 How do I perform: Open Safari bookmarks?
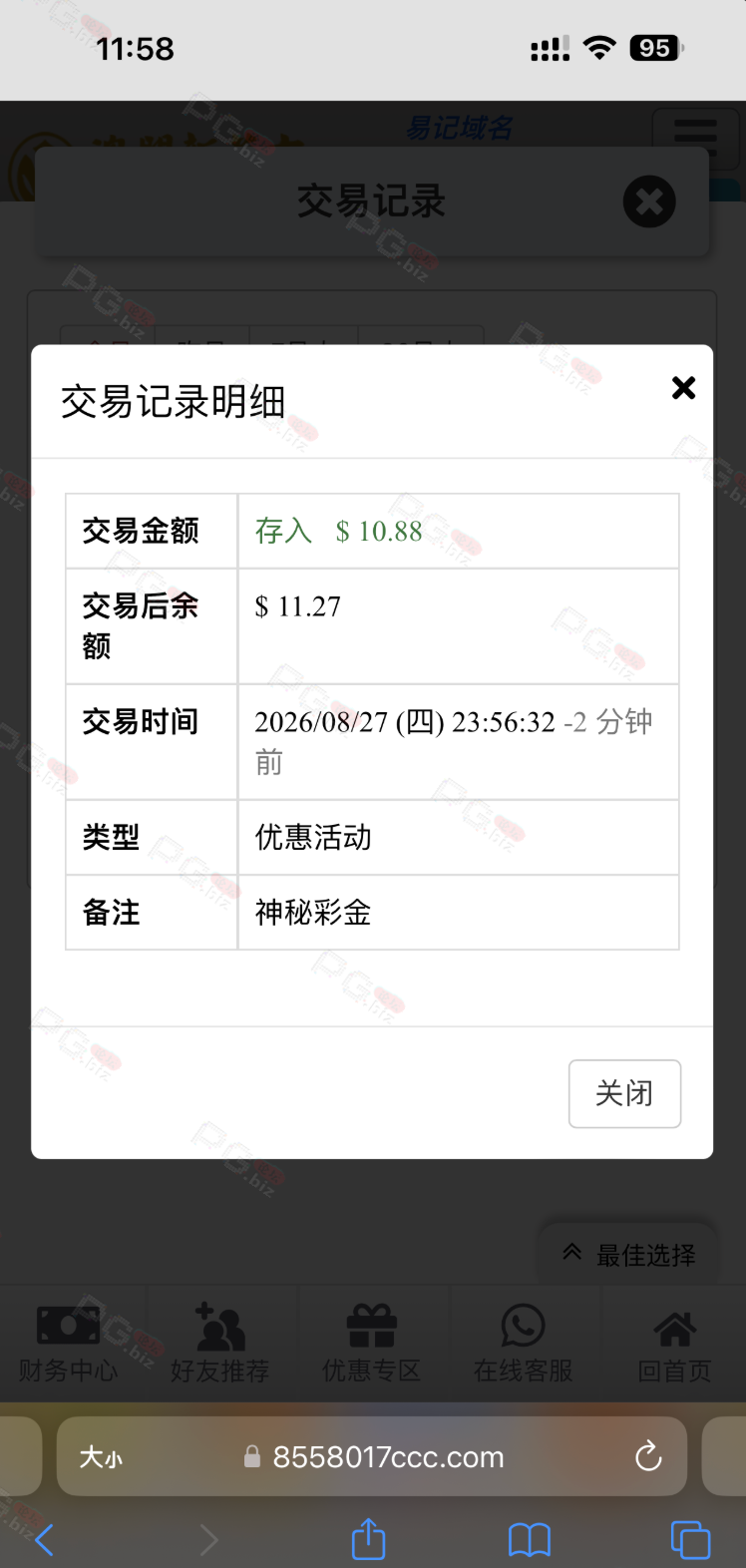coord(530,1540)
